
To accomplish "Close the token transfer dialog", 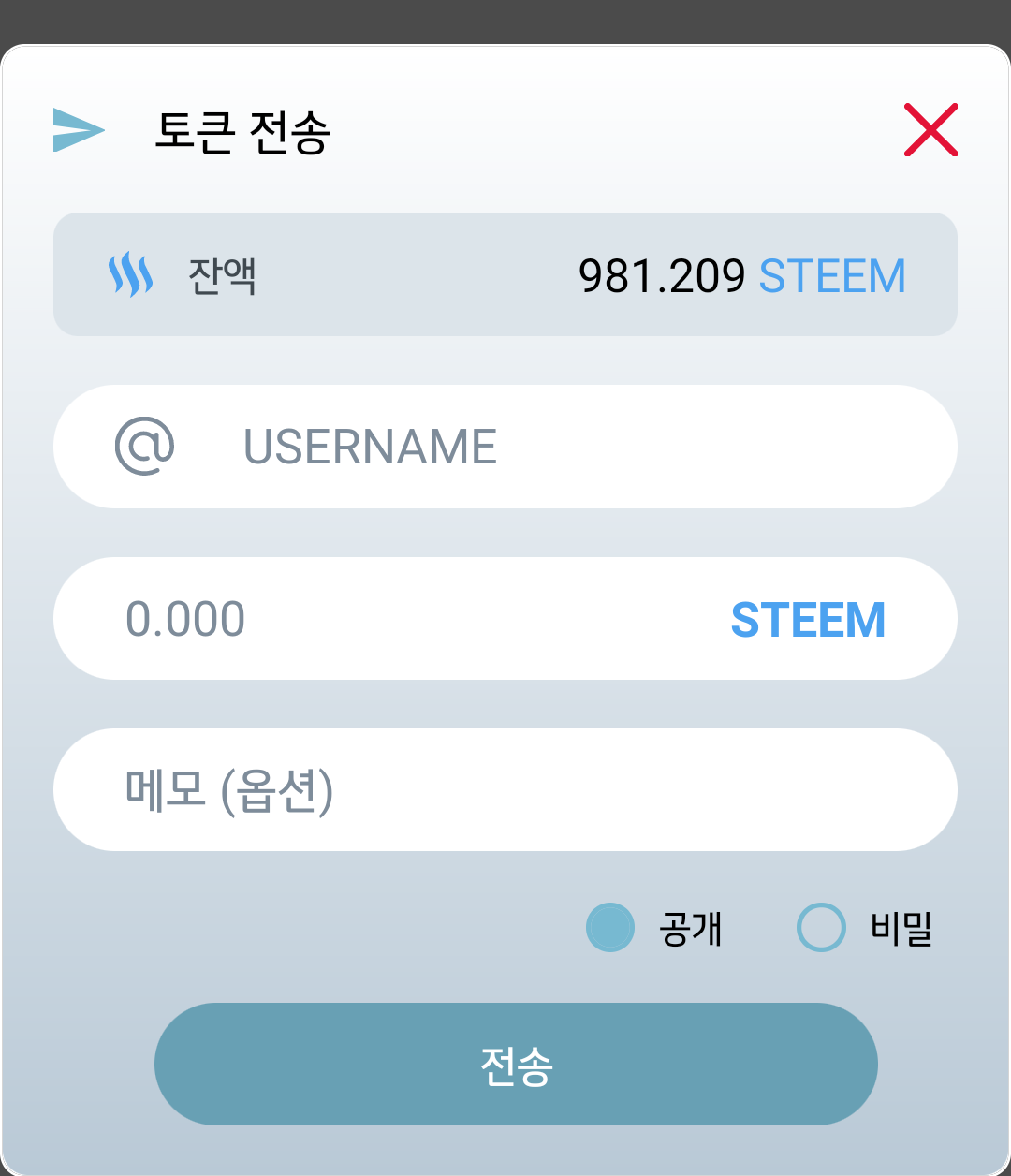I will click(930, 130).
